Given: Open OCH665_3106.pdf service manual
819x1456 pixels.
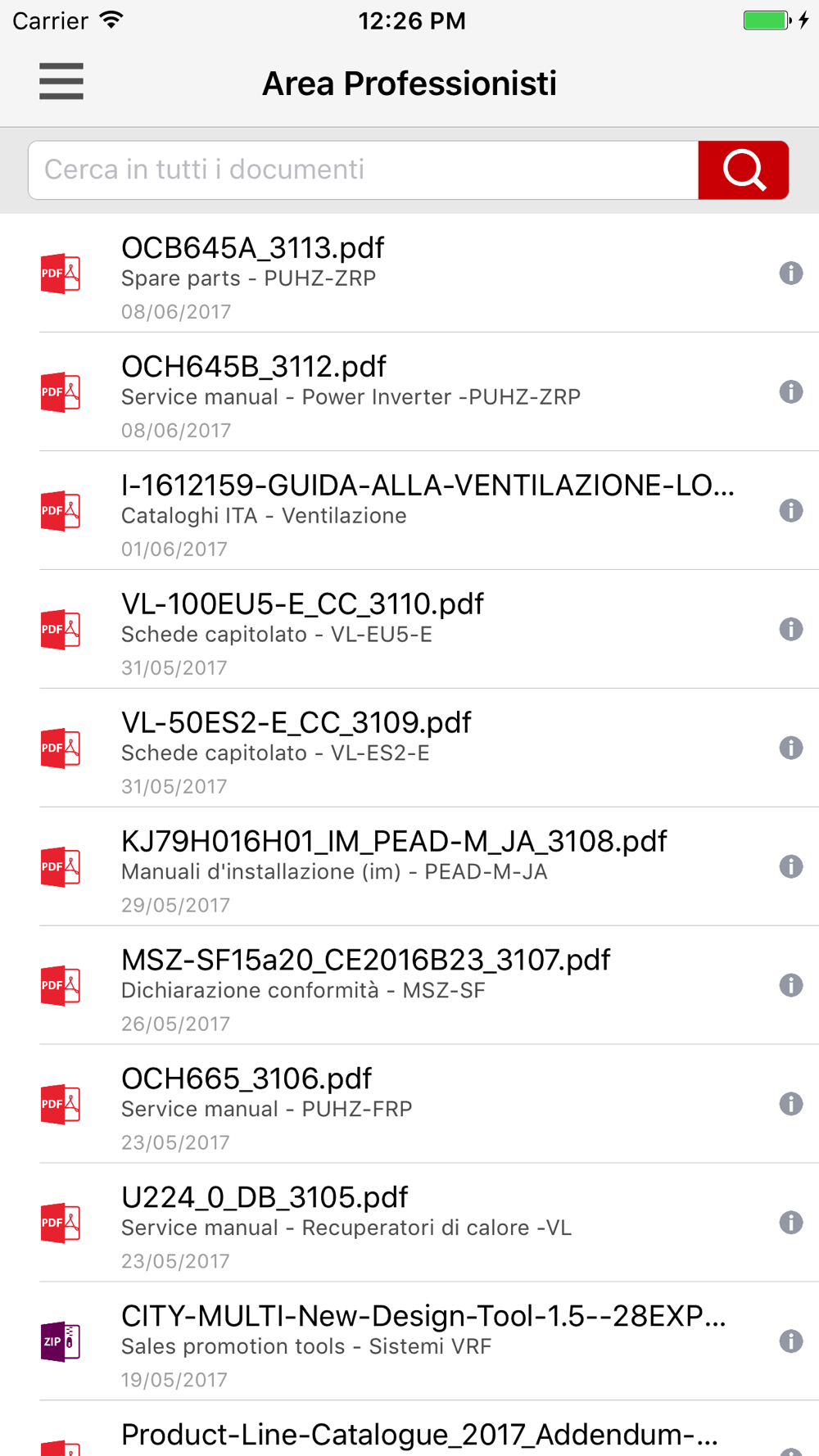Looking at the screenshot, I should (409, 1105).
